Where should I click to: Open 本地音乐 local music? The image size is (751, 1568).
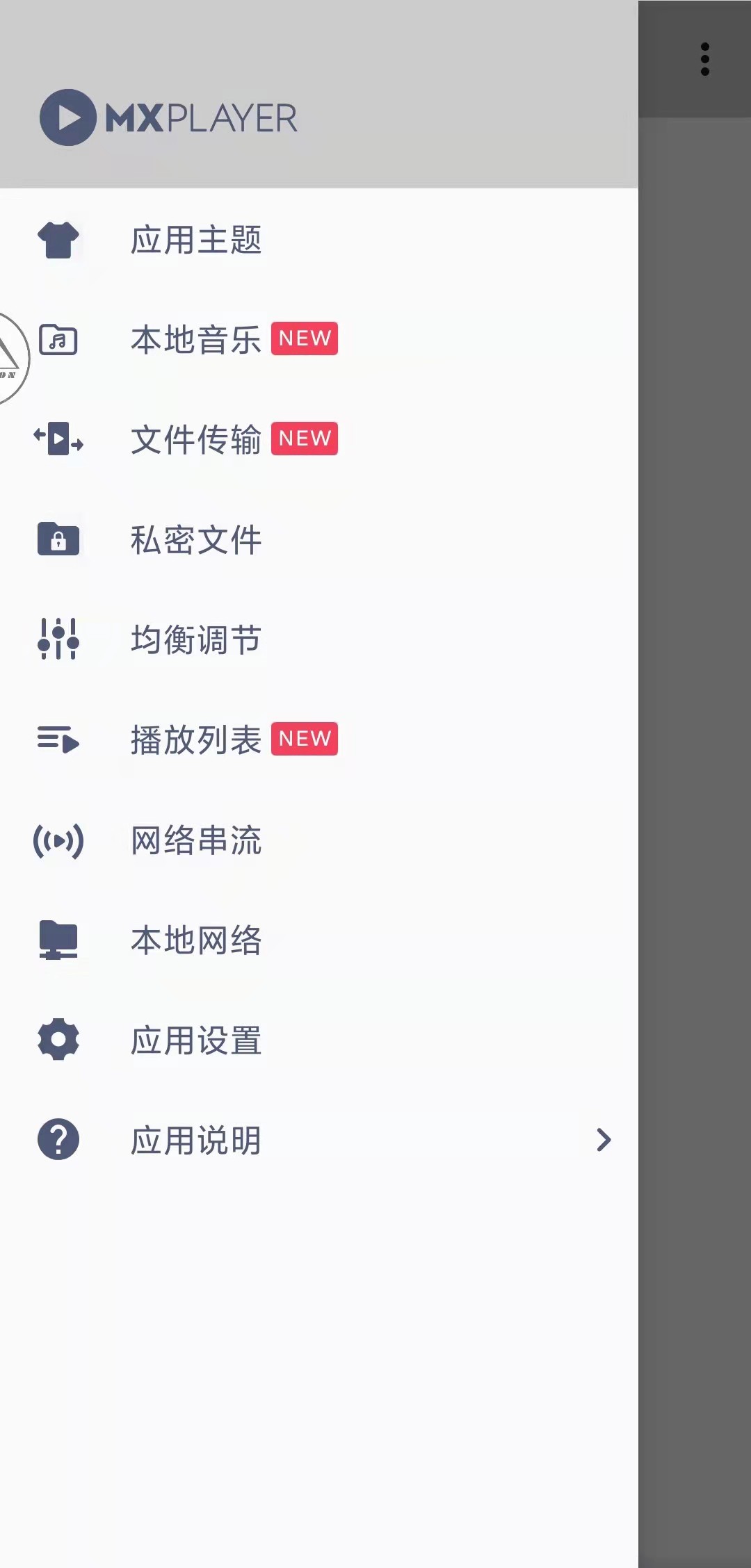click(x=319, y=340)
